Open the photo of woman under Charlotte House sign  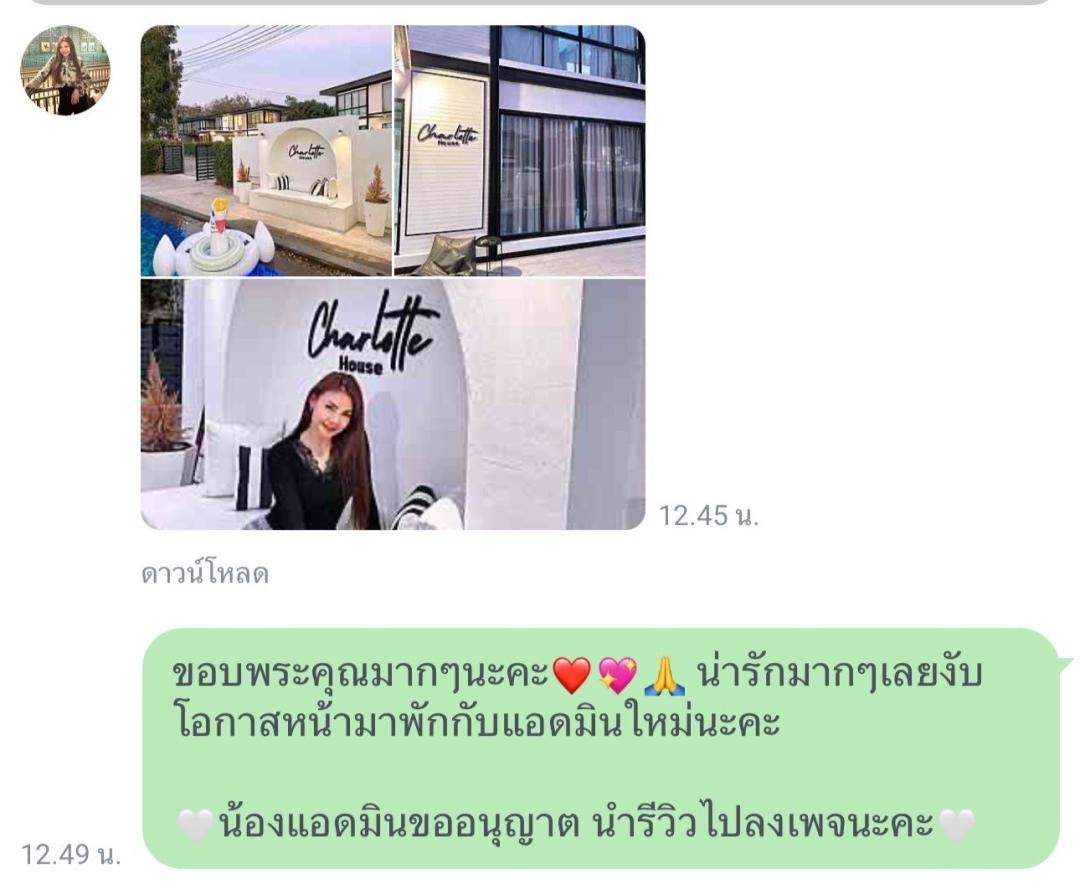click(392, 404)
